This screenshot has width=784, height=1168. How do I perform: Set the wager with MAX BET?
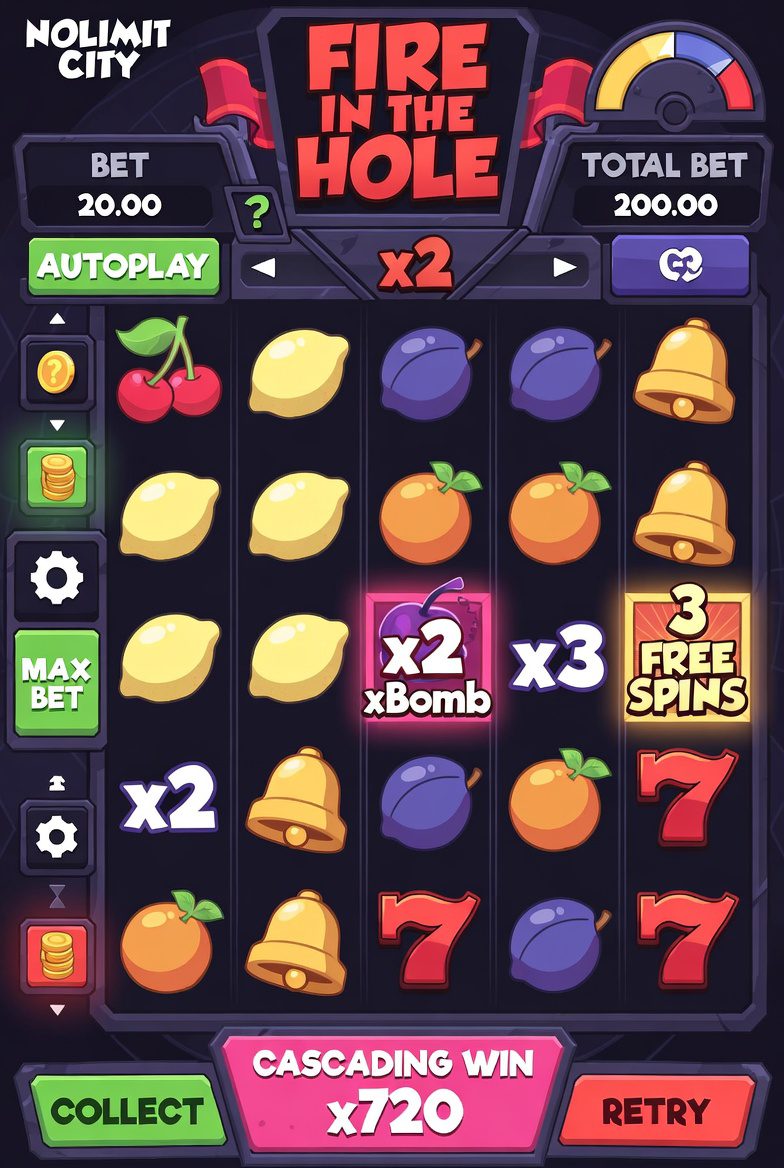click(x=57, y=683)
